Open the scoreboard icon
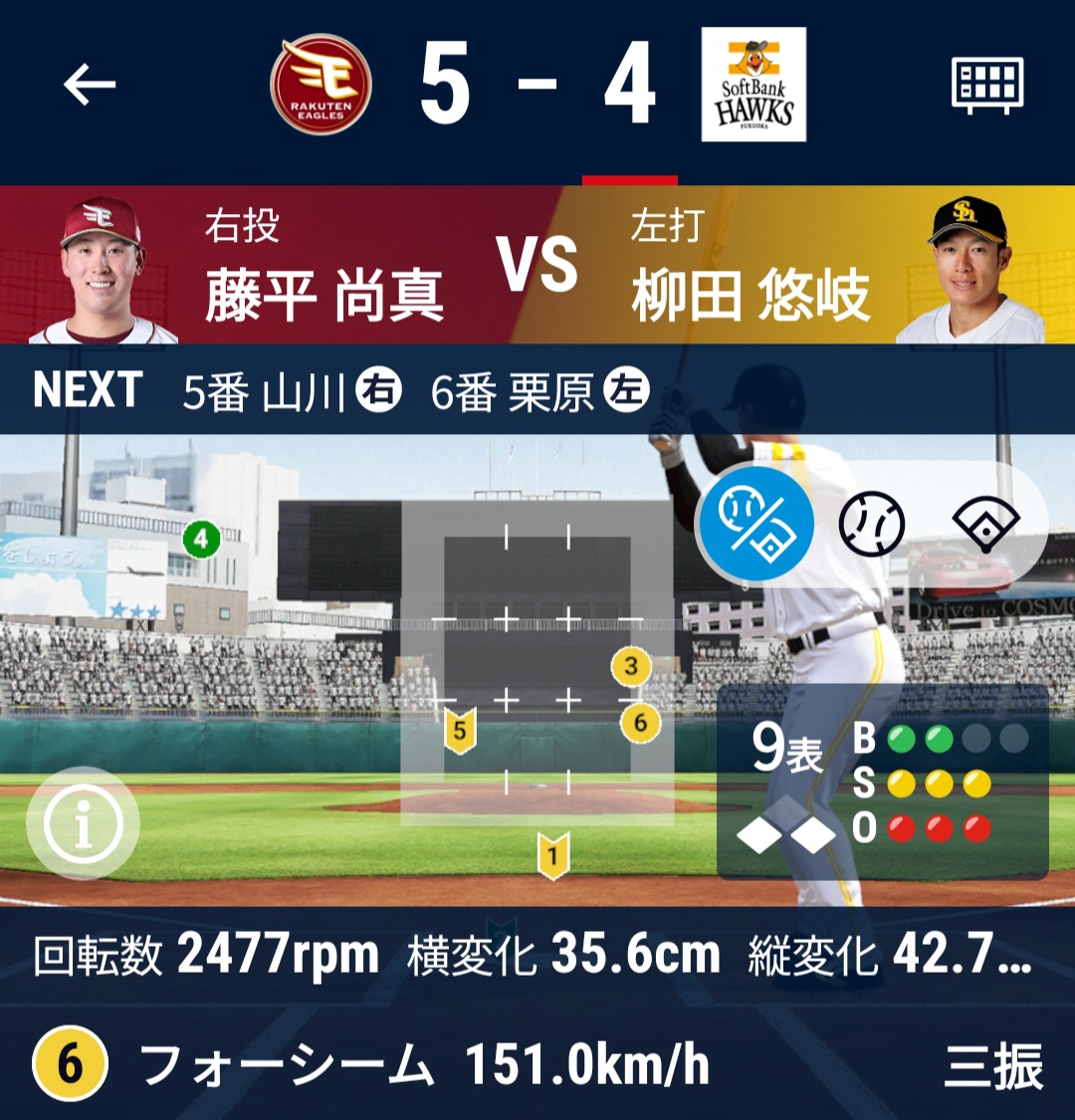Viewport: 1075px width, 1120px height. (x=987, y=85)
